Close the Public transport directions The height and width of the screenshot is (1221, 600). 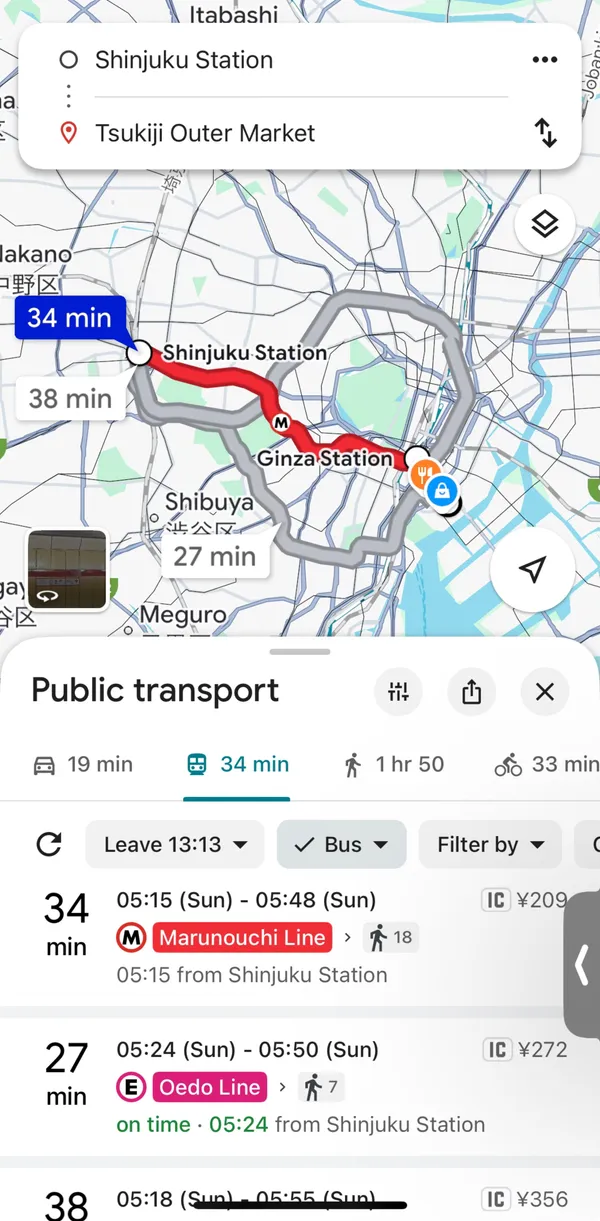(x=544, y=691)
